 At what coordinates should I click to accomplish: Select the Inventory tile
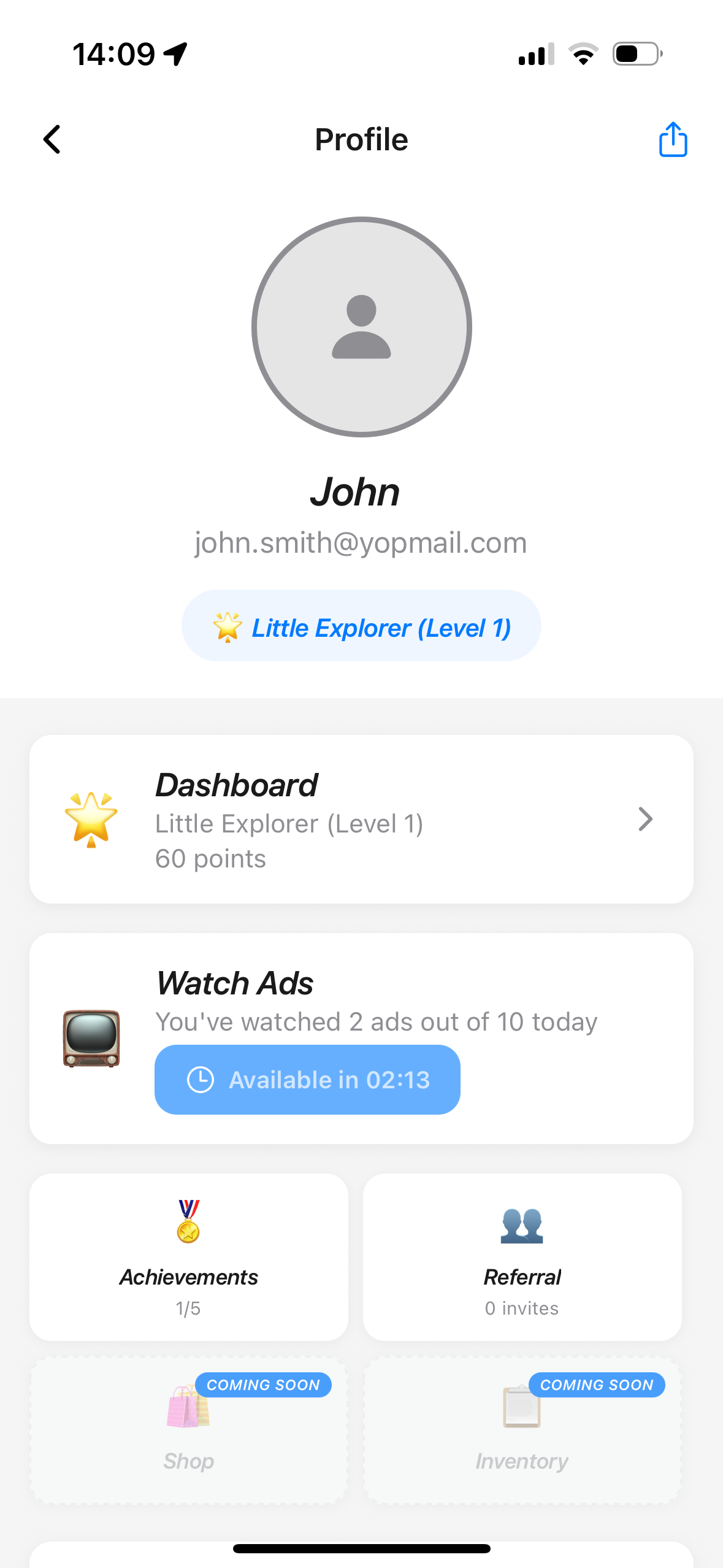click(x=522, y=1429)
